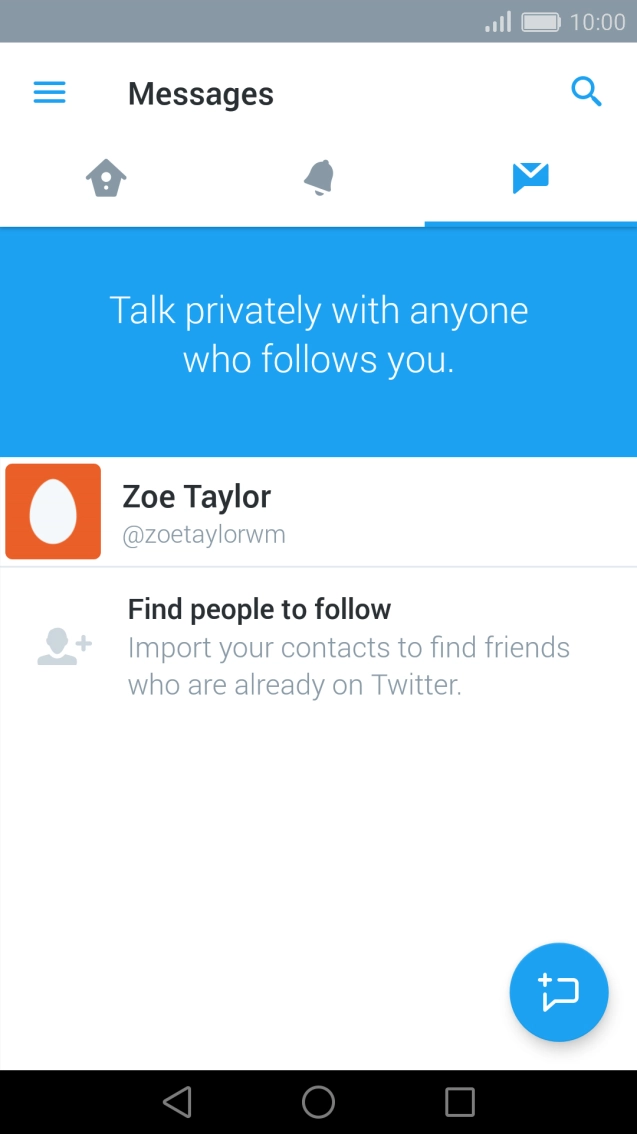Image resolution: width=637 pixels, height=1134 pixels.
Task: Open the recent apps overview
Action: click(x=460, y=1102)
